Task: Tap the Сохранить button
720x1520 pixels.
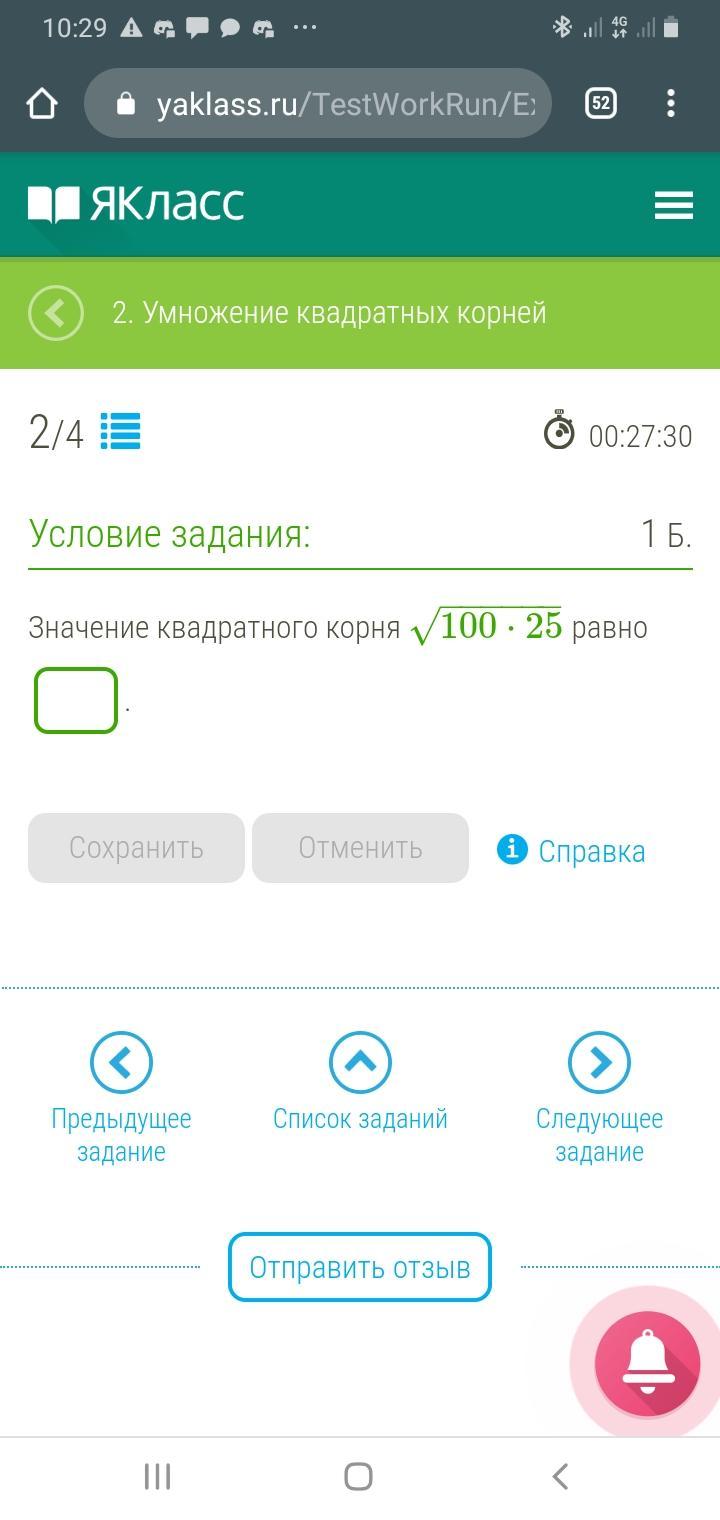Action: 136,848
